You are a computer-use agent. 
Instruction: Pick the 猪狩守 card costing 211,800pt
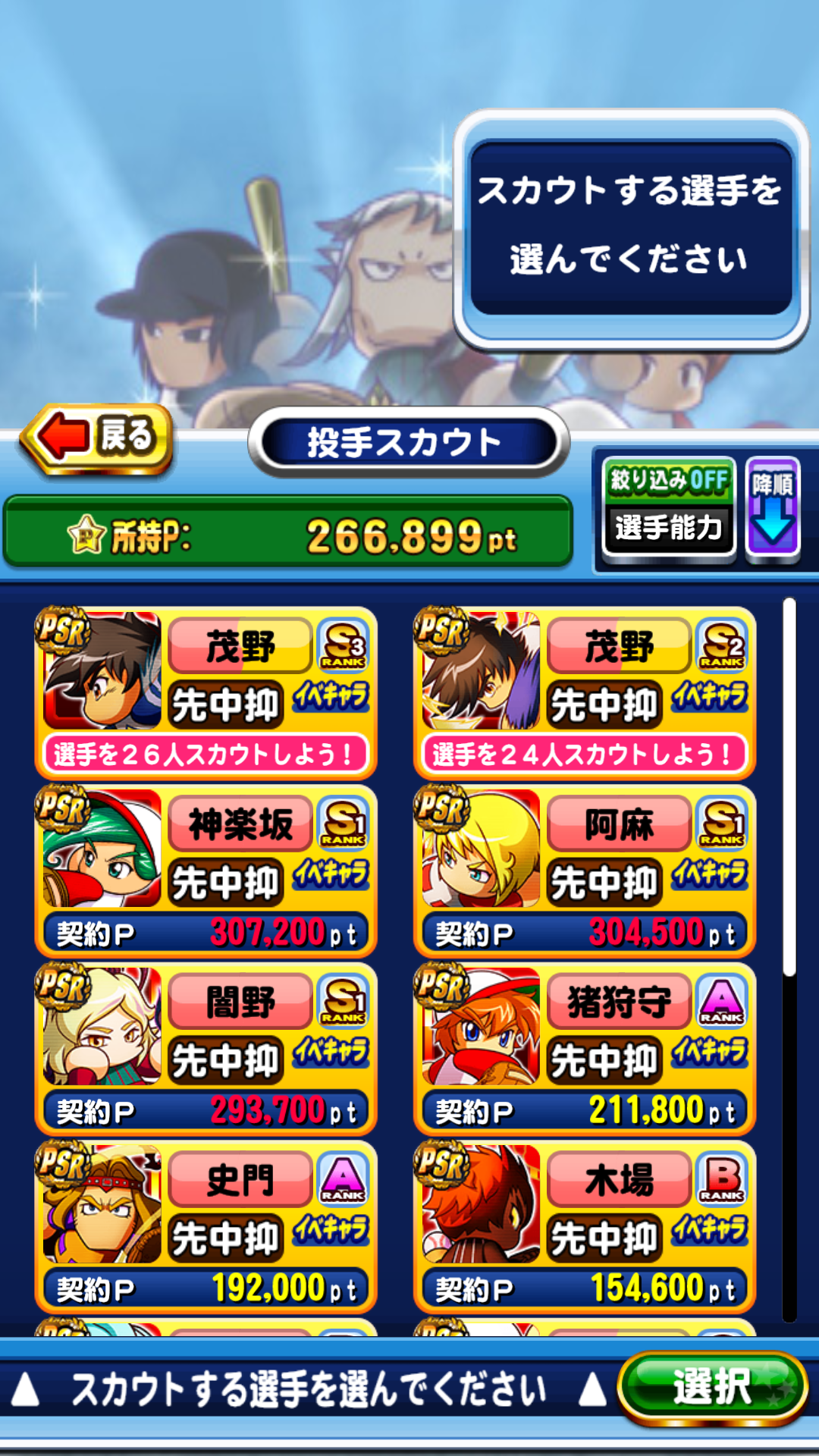pyautogui.click(x=584, y=1049)
